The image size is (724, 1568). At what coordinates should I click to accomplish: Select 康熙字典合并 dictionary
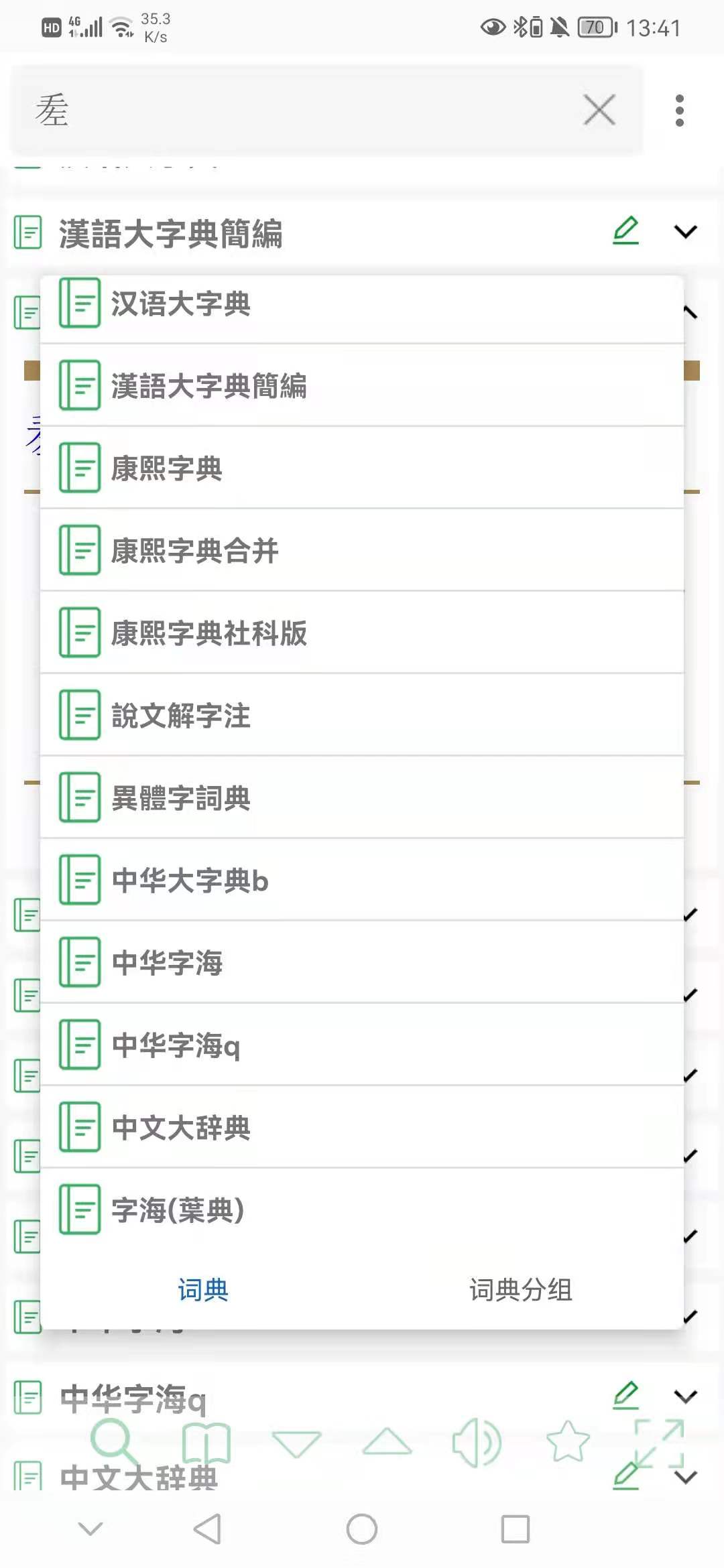(362, 551)
